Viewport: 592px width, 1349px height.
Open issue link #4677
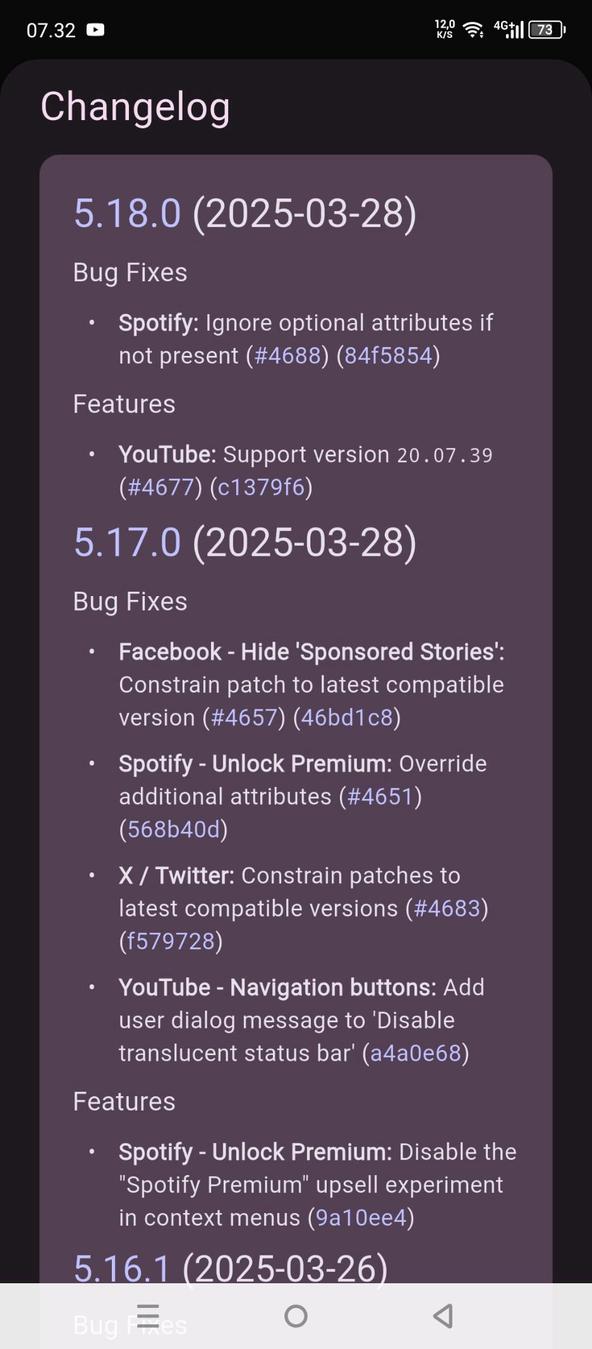click(x=160, y=488)
